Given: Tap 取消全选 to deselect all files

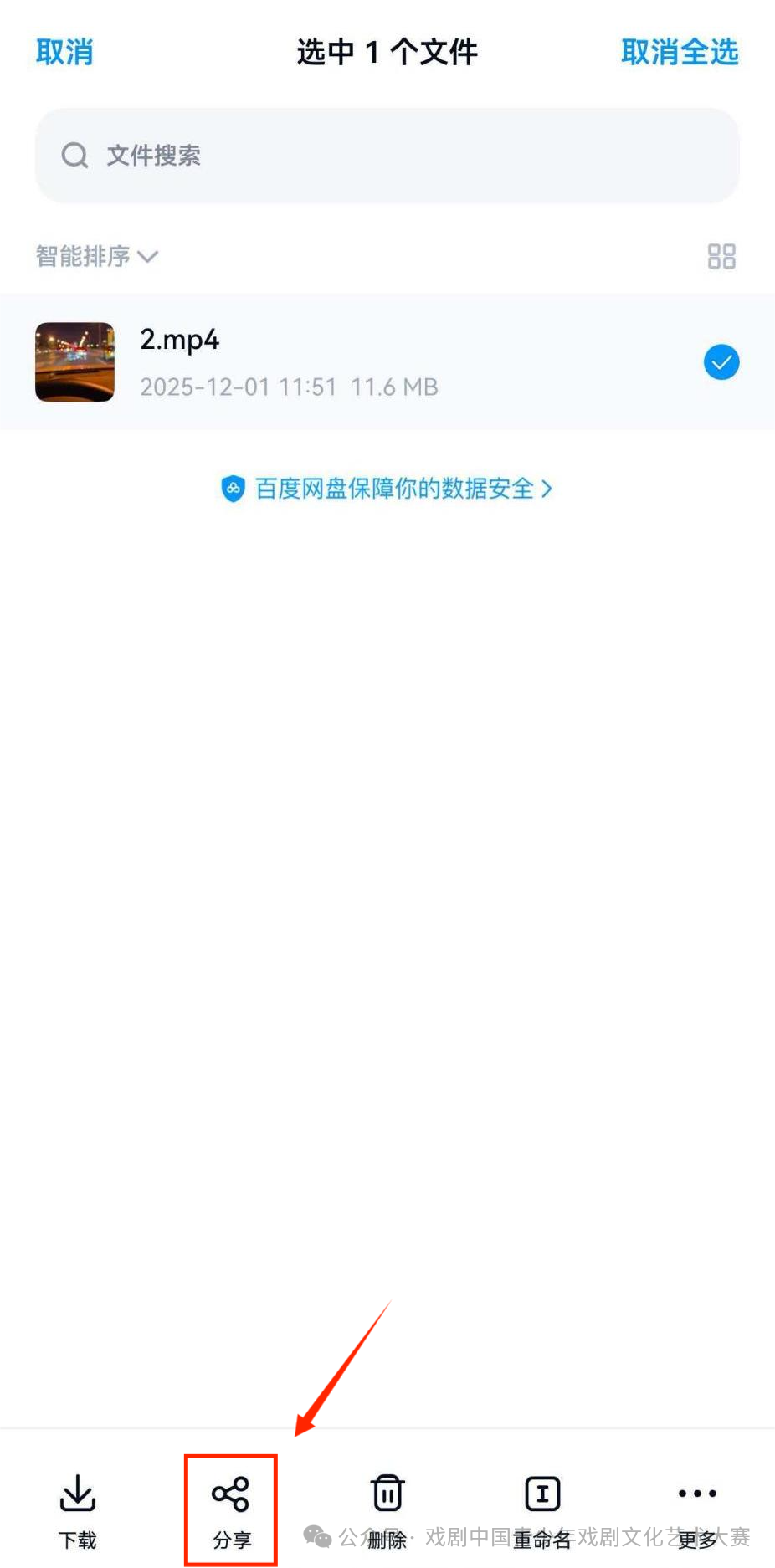Looking at the screenshot, I should [679, 52].
